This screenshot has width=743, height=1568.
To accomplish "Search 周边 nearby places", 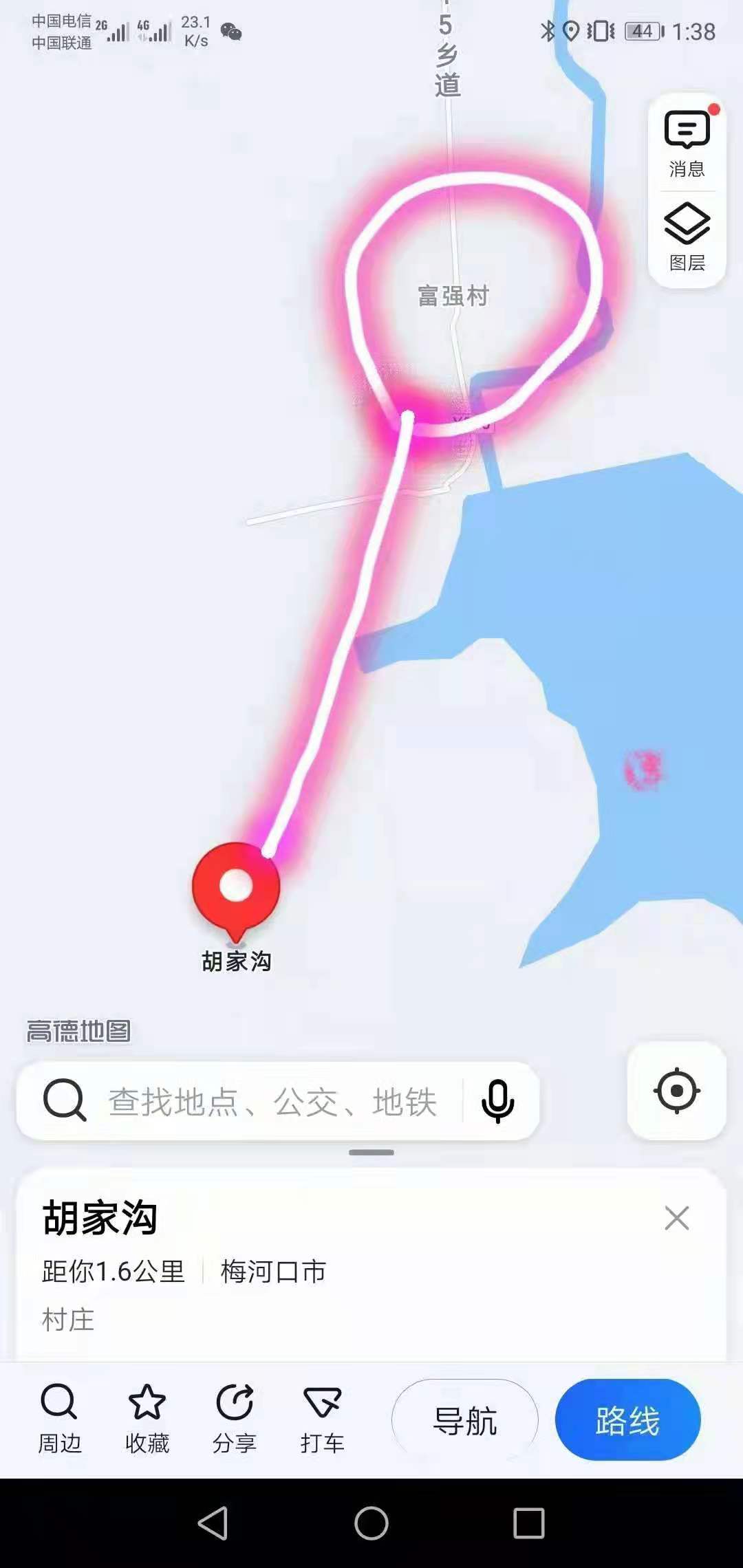I will 59,1419.
